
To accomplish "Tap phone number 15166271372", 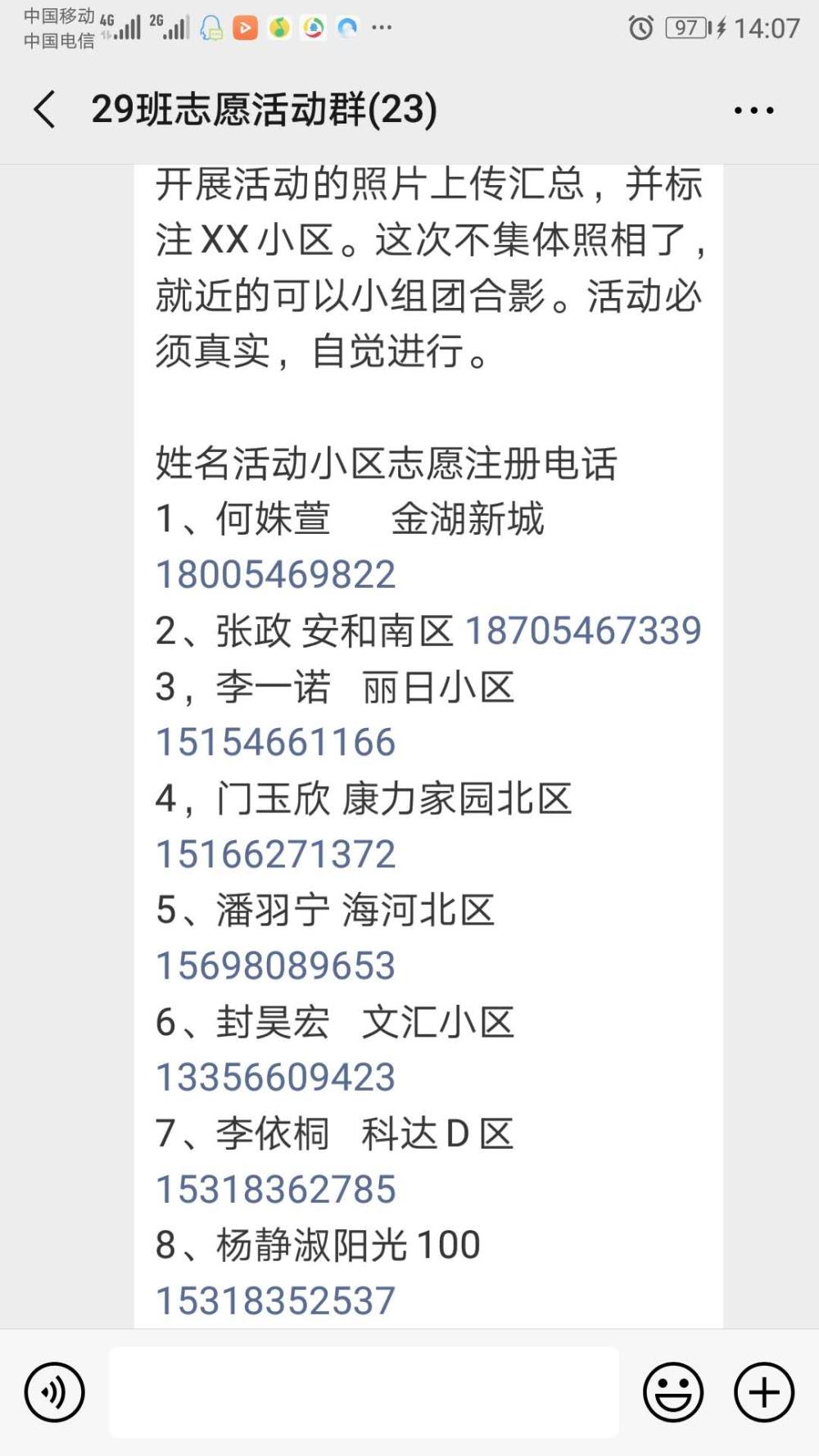I will [x=276, y=855].
